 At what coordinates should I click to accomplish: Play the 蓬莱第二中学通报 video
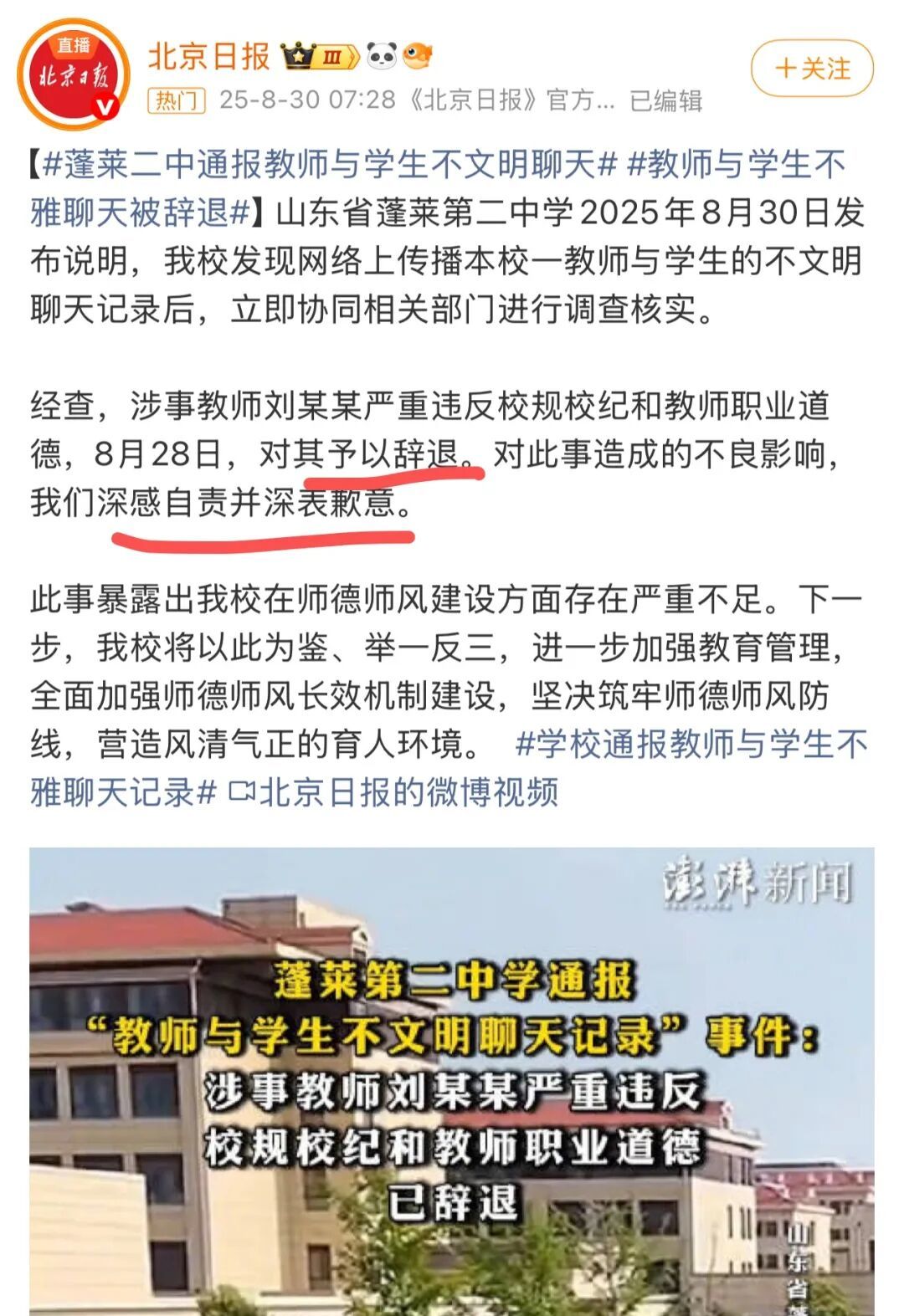click(452, 1081)
